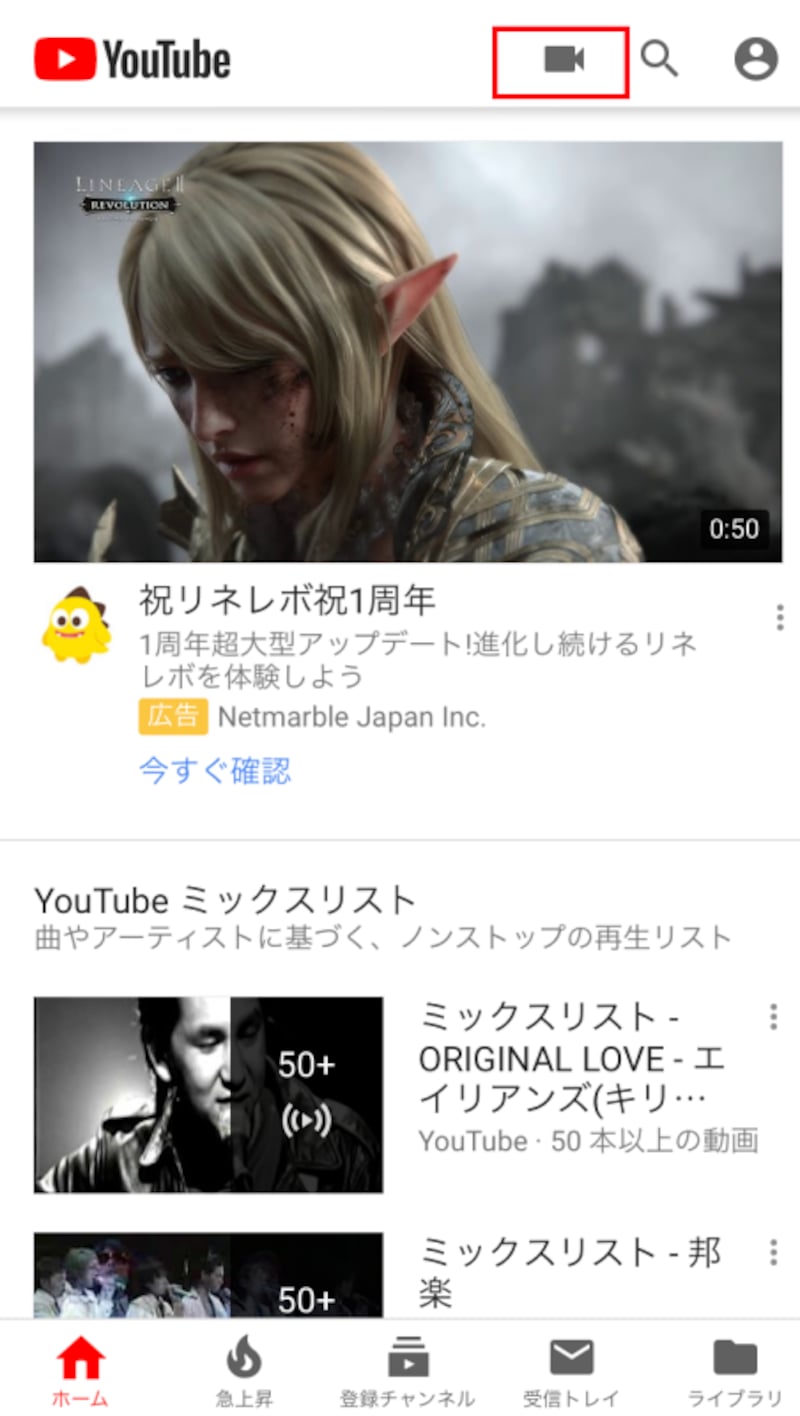Open the ミックスリスト - 邦楽 playlist
800x1416 pixels.
coord(208,1274)
